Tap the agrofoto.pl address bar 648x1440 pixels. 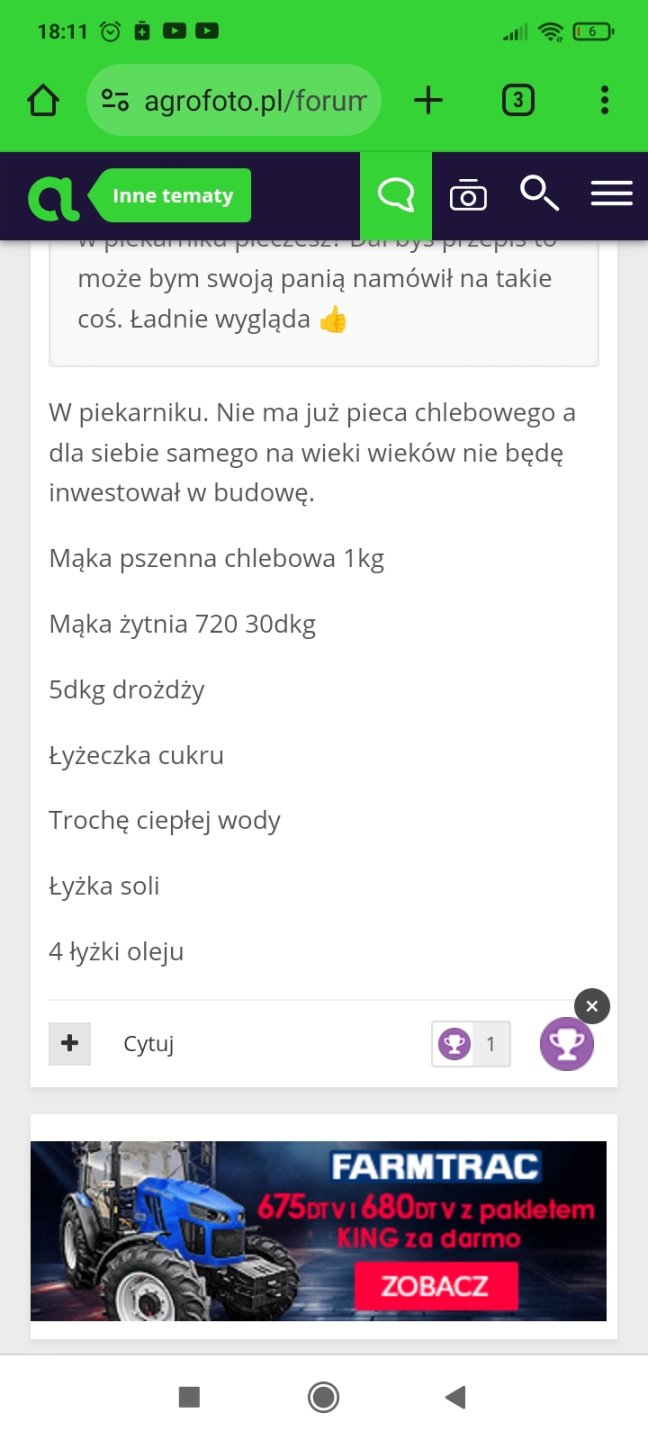[234, 100]
